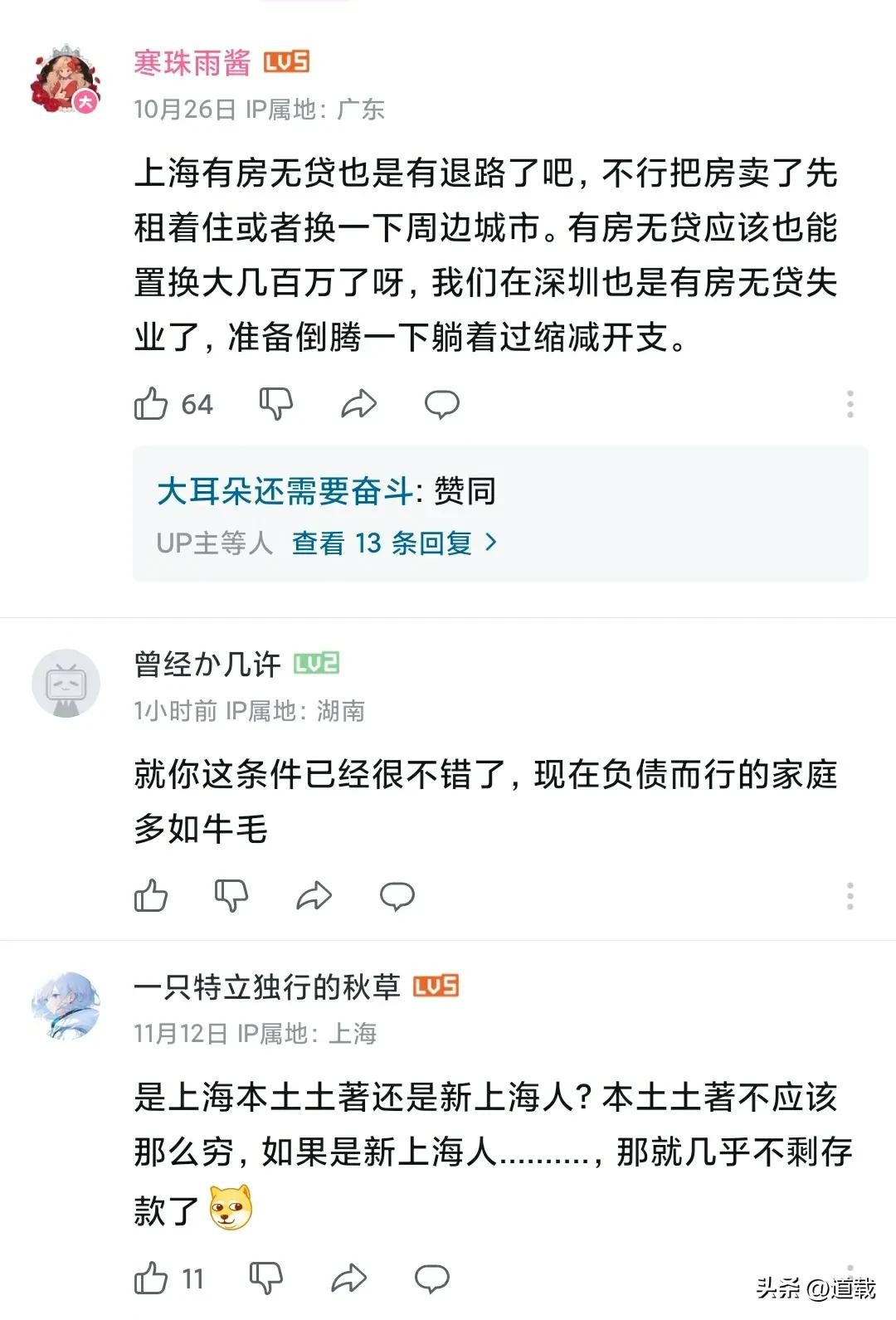Image resolution: width=896 pixels, height=1320 pixels.
Task: Share 寒珠雨酱's comment
Action: pos(358,404)
